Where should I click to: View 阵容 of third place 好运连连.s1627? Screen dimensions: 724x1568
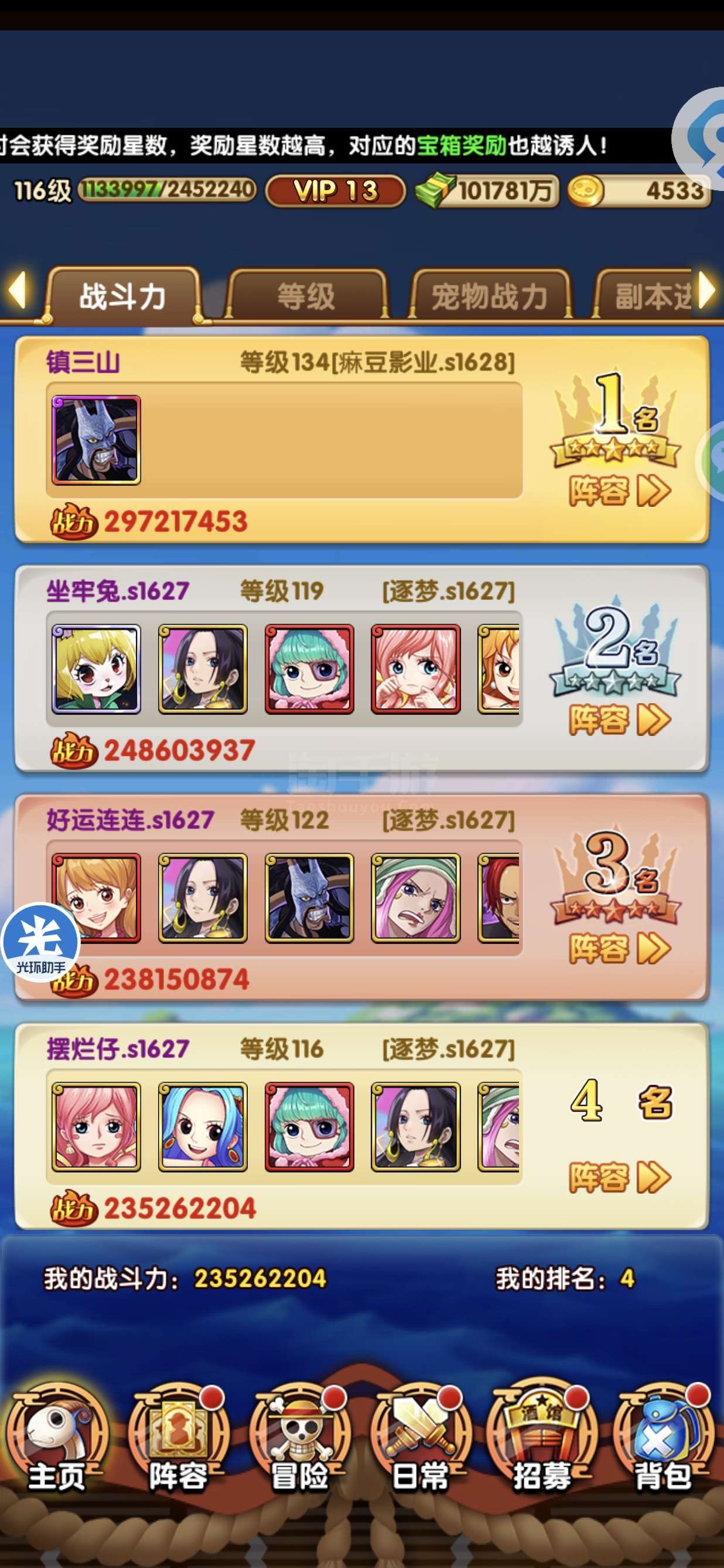(619, 948)
